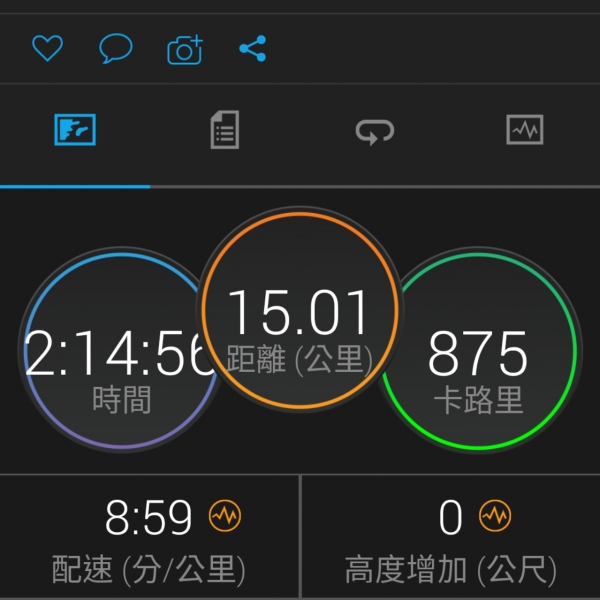Viewport: 600px width, 600px height.
Task: Open the charts tab
Action: (525, 130)
